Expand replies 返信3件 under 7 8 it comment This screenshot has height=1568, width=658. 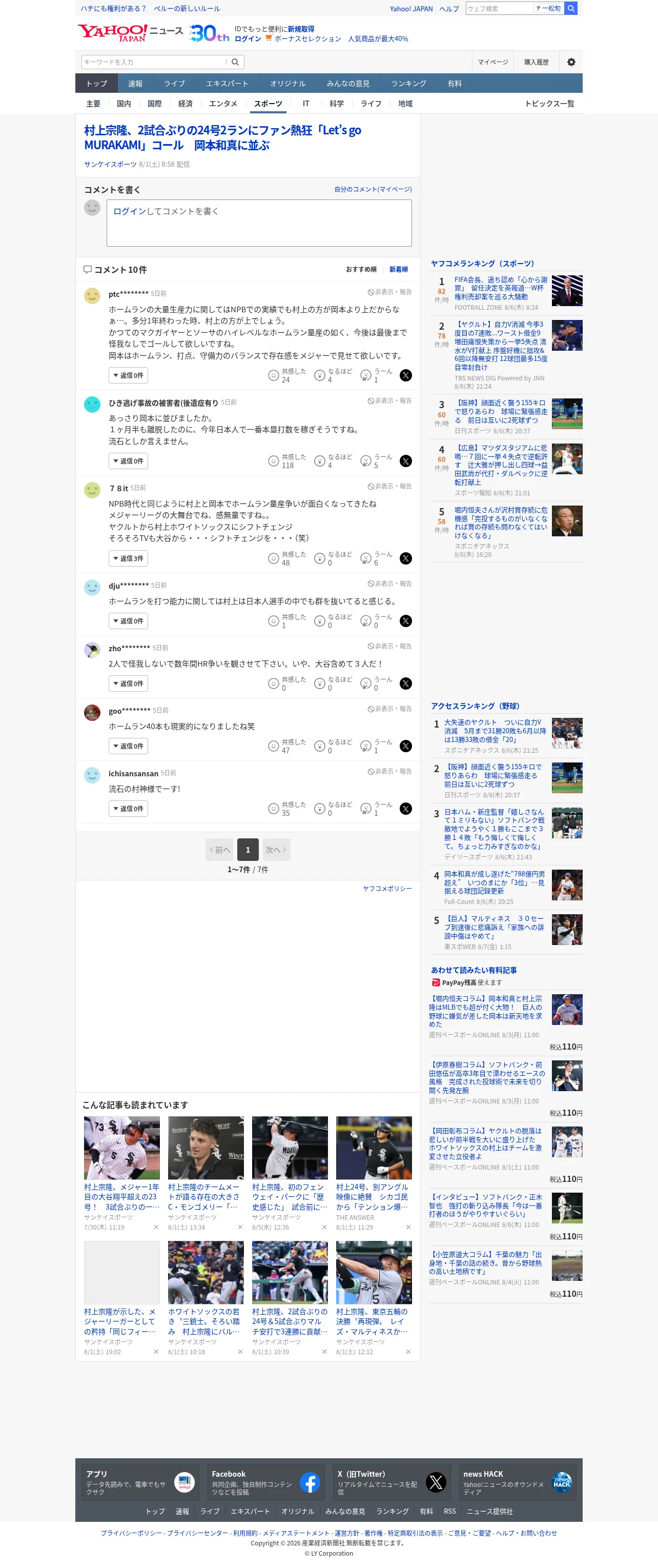tap(128, 558)
